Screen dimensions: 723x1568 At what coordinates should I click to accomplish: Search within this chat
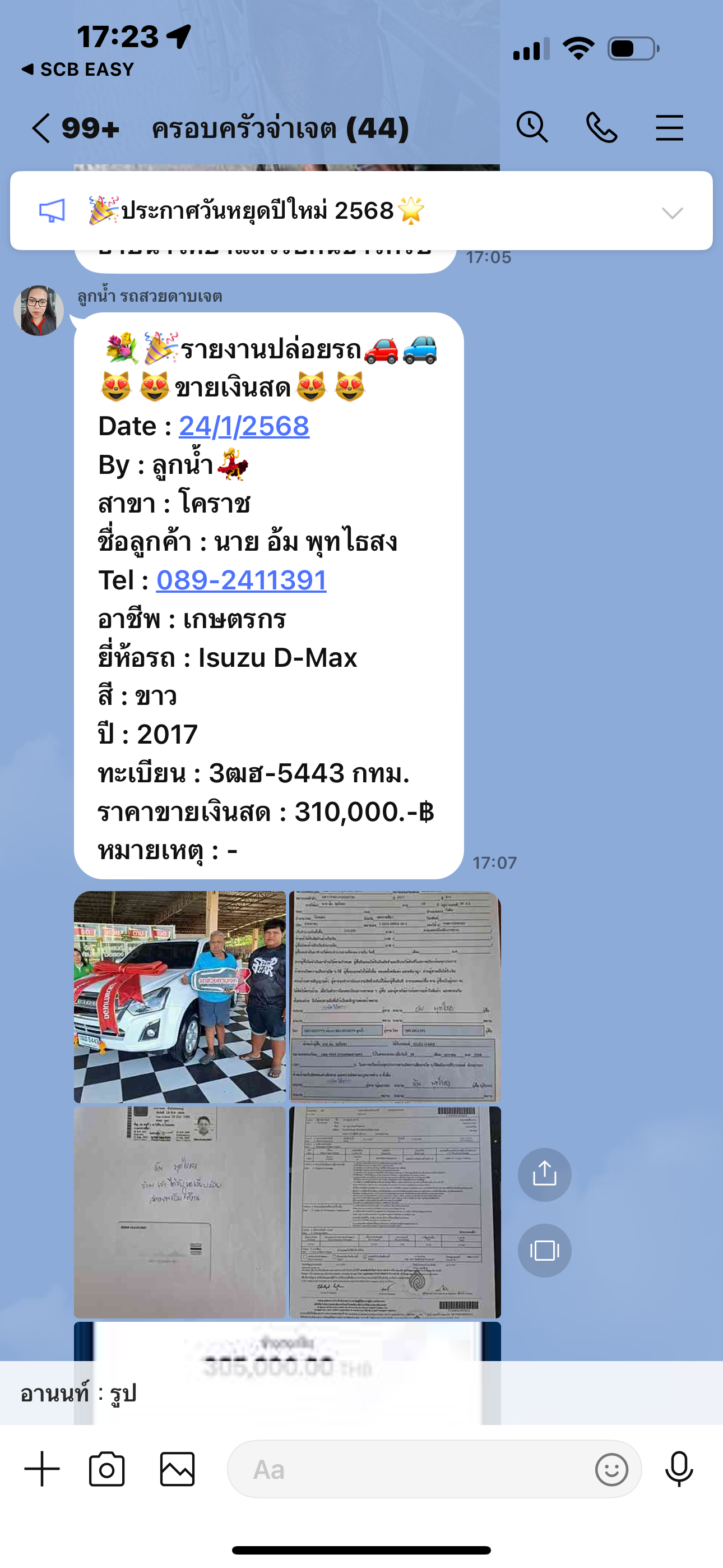pos(532,128)
